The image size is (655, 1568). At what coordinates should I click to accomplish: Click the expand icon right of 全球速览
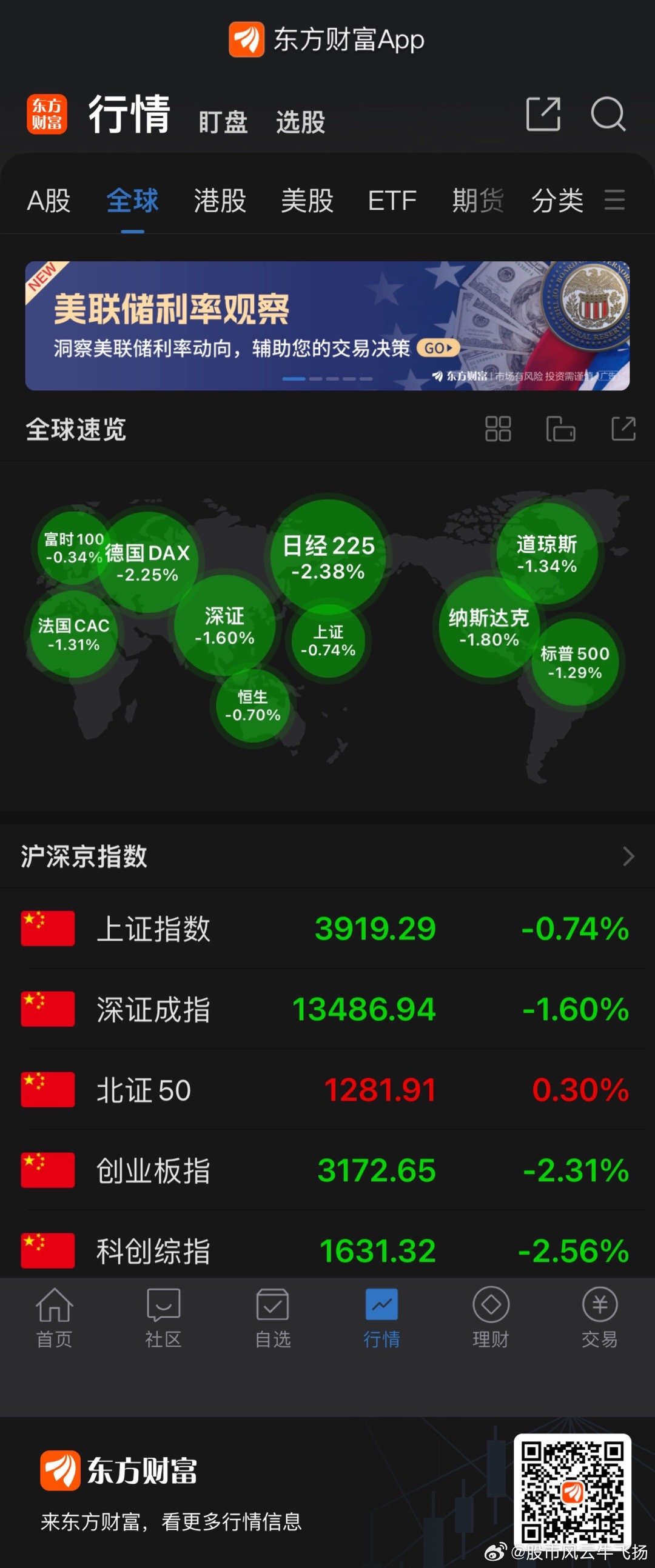click(x=623, y=429)
